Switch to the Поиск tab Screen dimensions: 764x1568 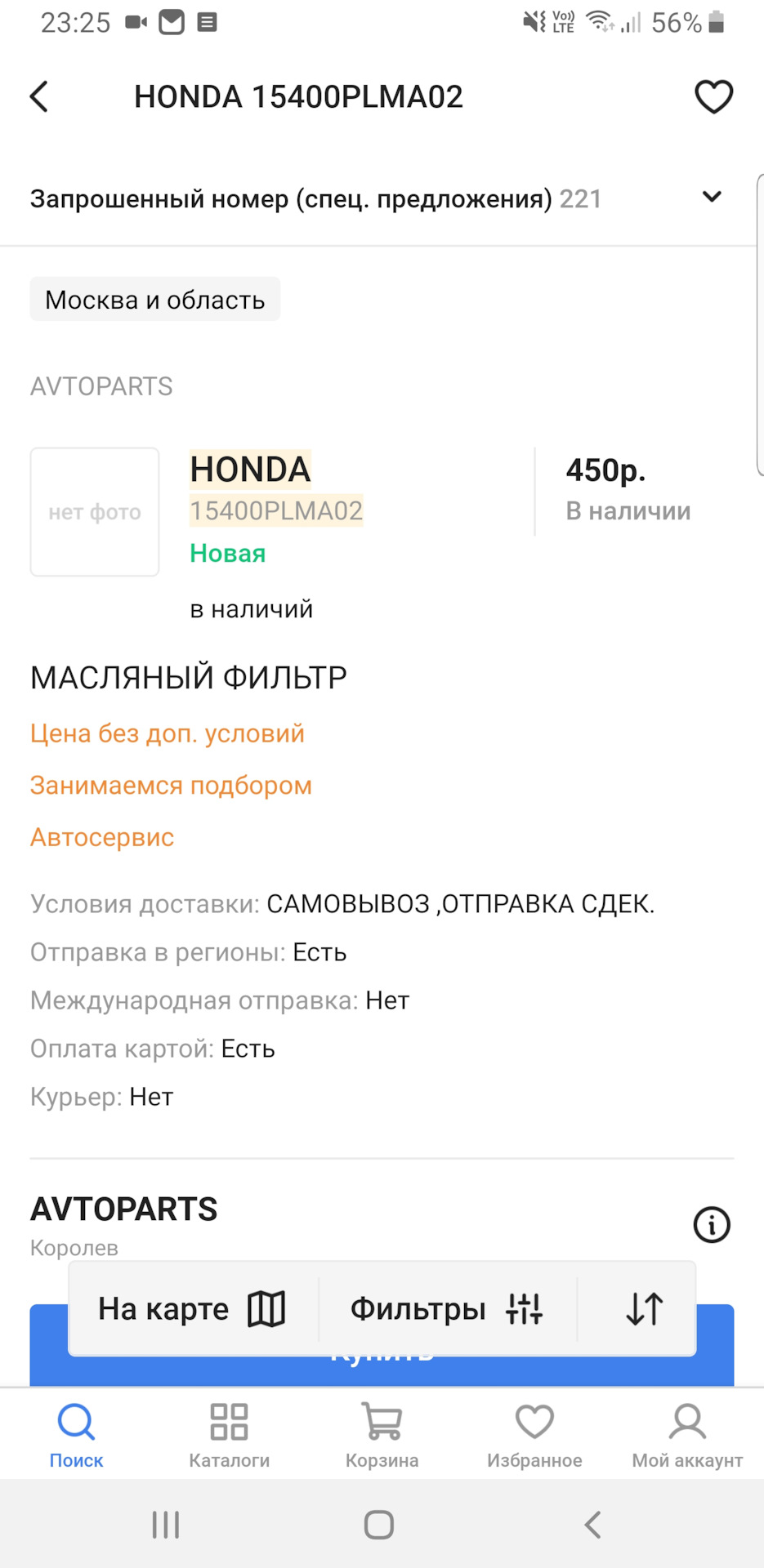pyautogui.click(x=76, y=1435)
